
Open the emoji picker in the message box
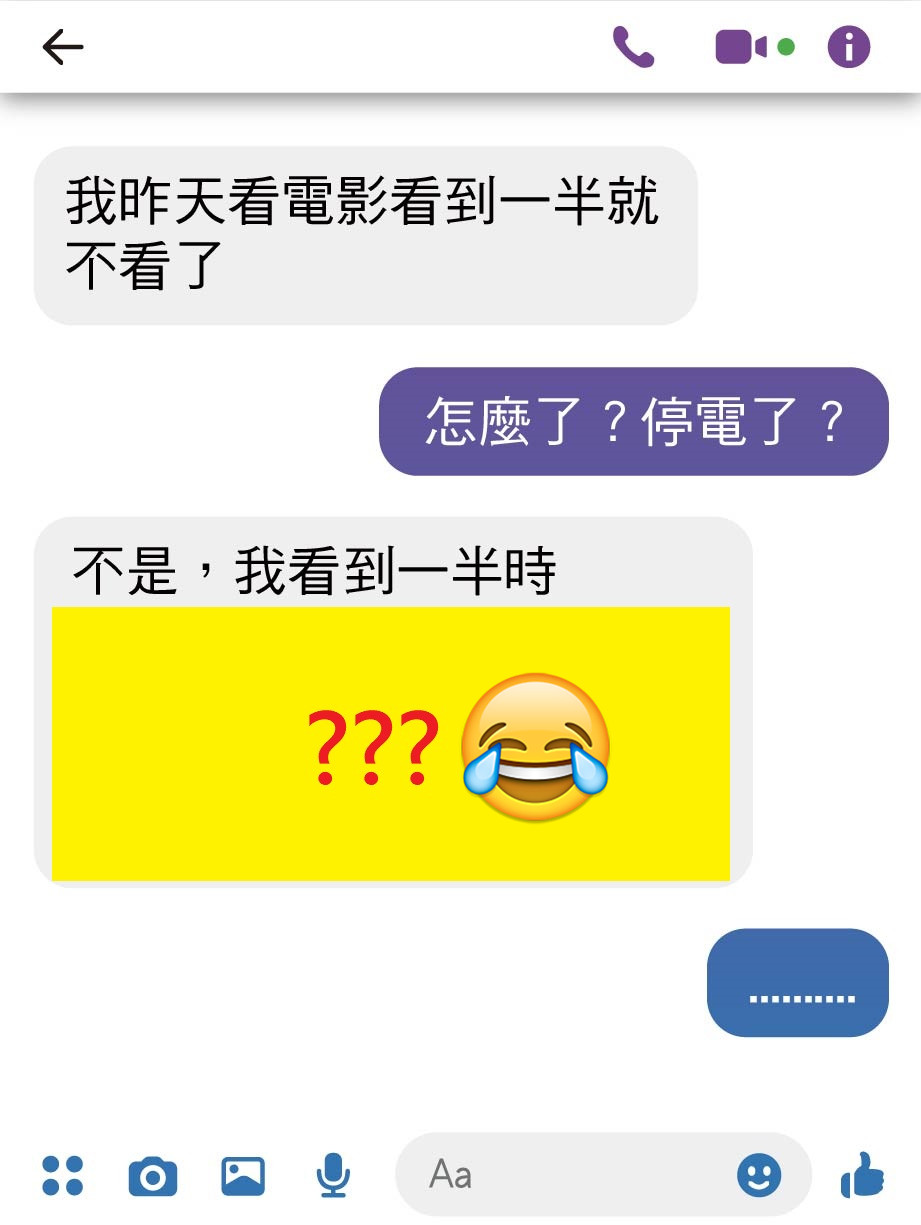(759, 1175)
